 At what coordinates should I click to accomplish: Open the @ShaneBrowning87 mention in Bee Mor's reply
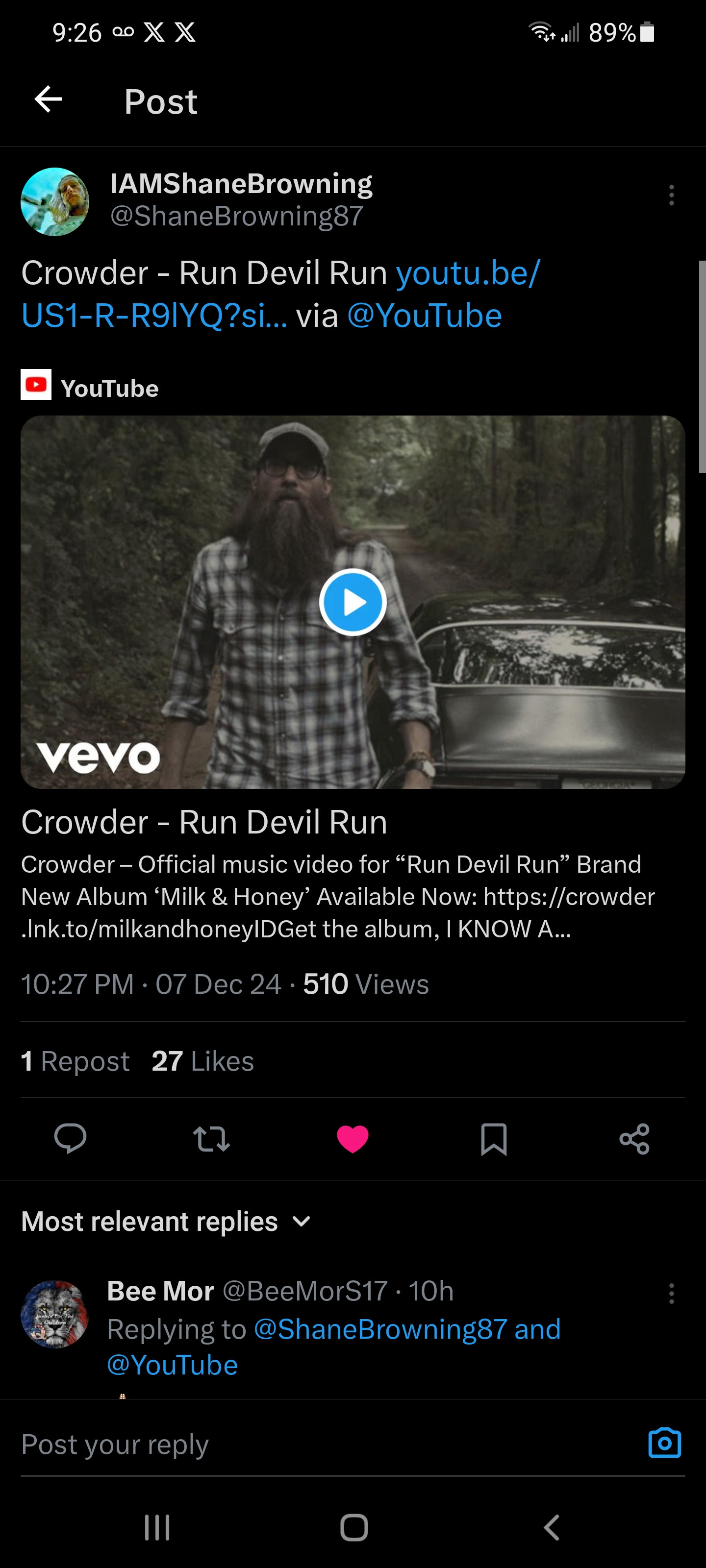pyautogui.click(x=380, y=1329)
